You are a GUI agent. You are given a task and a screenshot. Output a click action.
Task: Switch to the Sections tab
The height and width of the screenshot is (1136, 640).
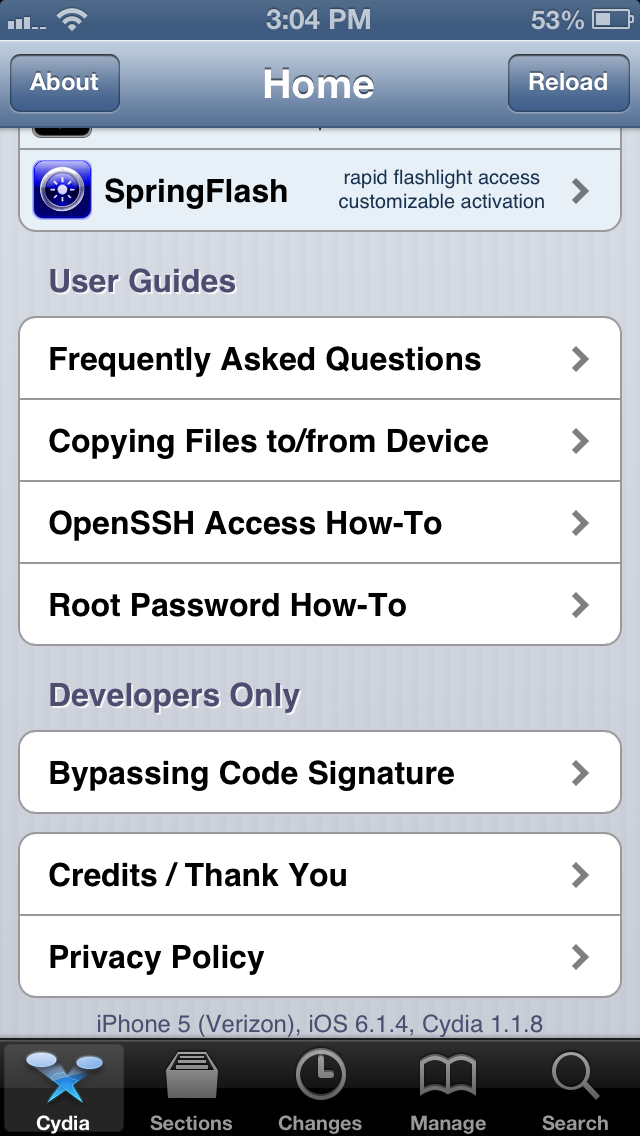click(191, 1089)
